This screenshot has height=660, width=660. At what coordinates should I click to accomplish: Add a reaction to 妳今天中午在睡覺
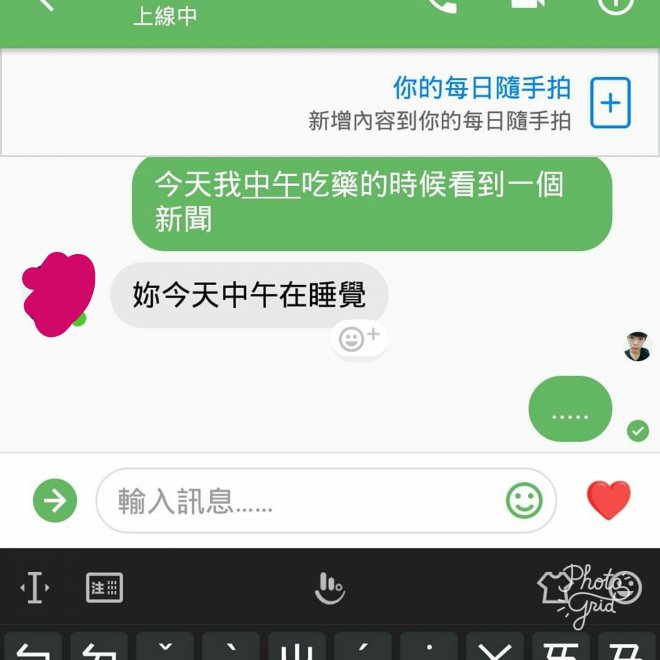(357, 339)
